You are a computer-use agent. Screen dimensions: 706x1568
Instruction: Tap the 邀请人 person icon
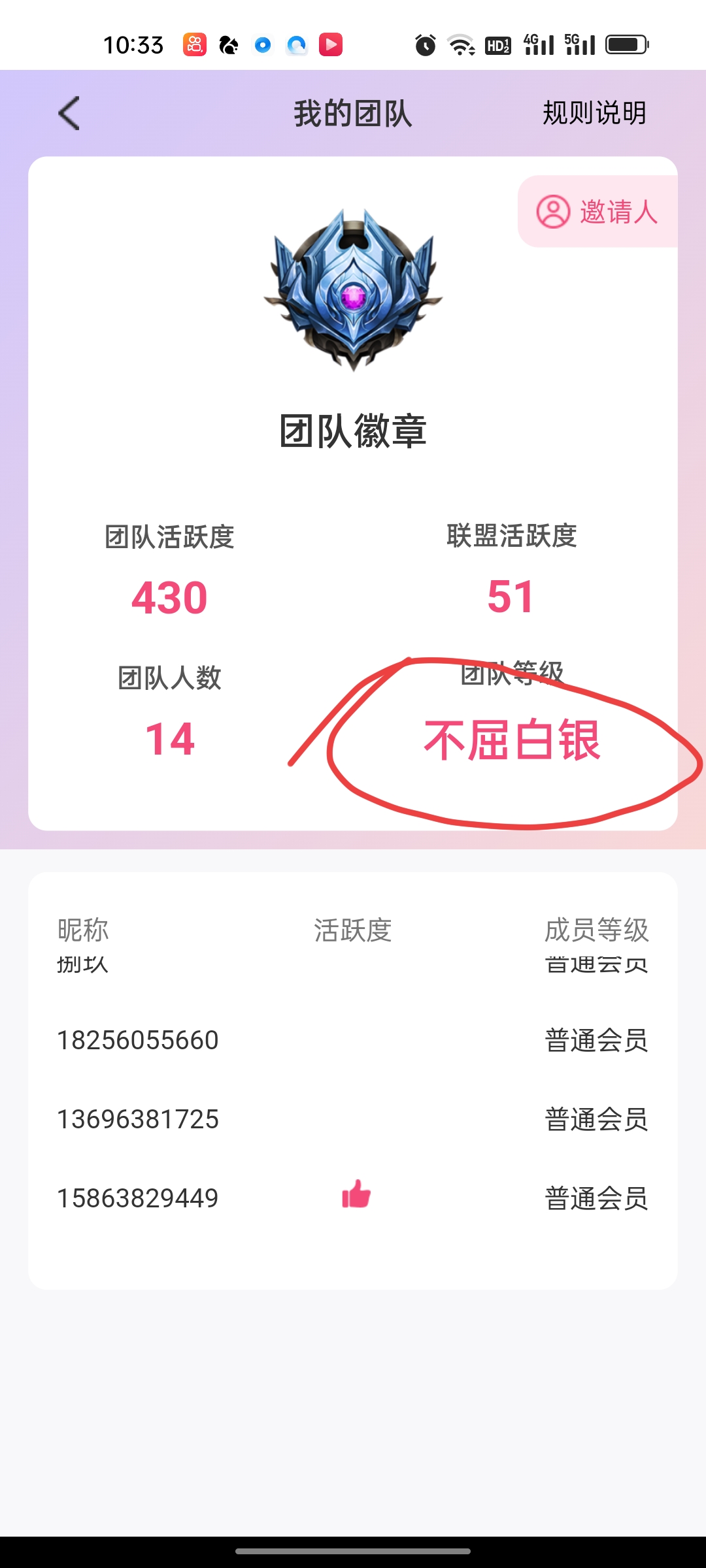pos(552,212)
